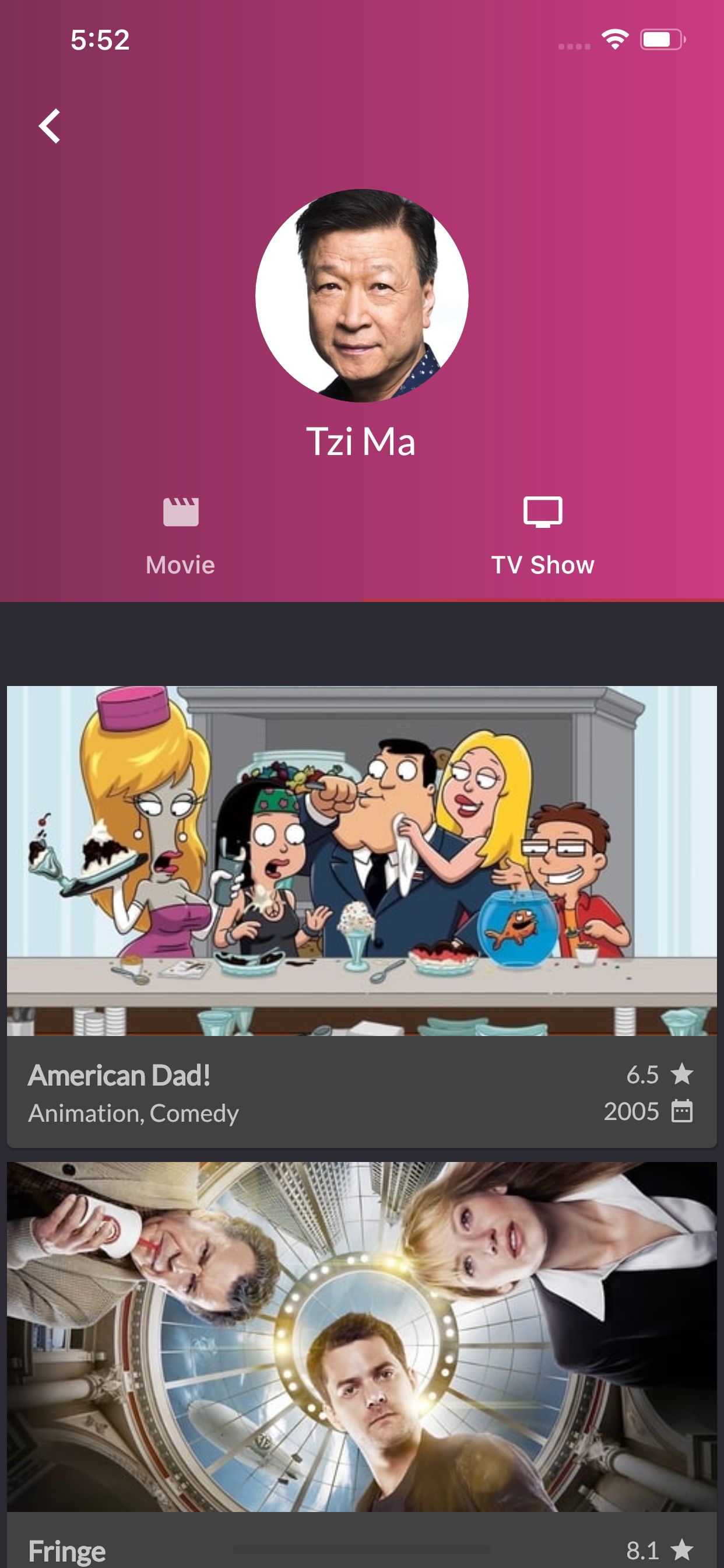The image size is (724, 1568).
Task: Go back using the arrow icon
Action: (x=50, y=126)
